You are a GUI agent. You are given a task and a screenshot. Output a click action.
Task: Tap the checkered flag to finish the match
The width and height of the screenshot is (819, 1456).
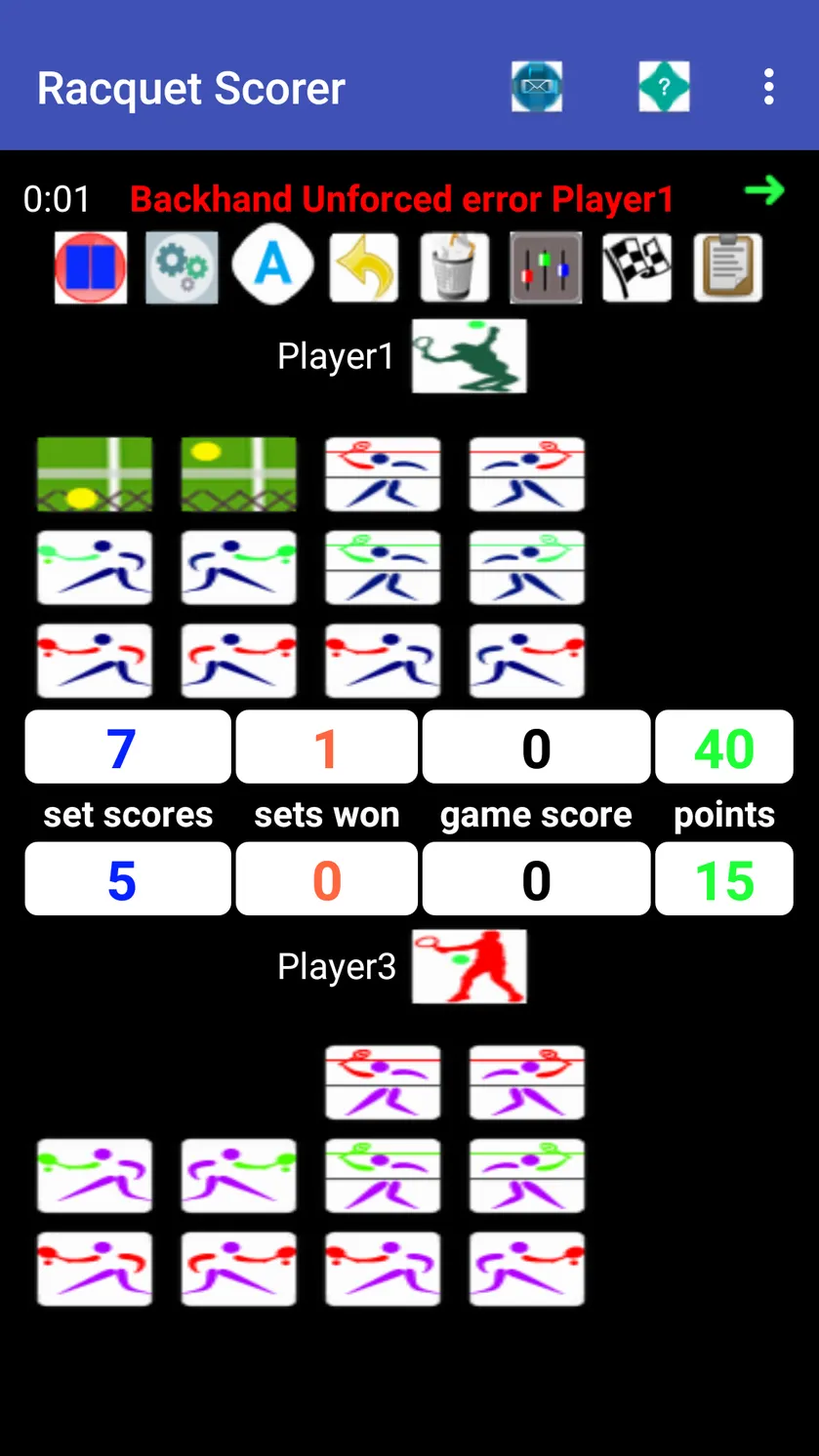point(636,267)
